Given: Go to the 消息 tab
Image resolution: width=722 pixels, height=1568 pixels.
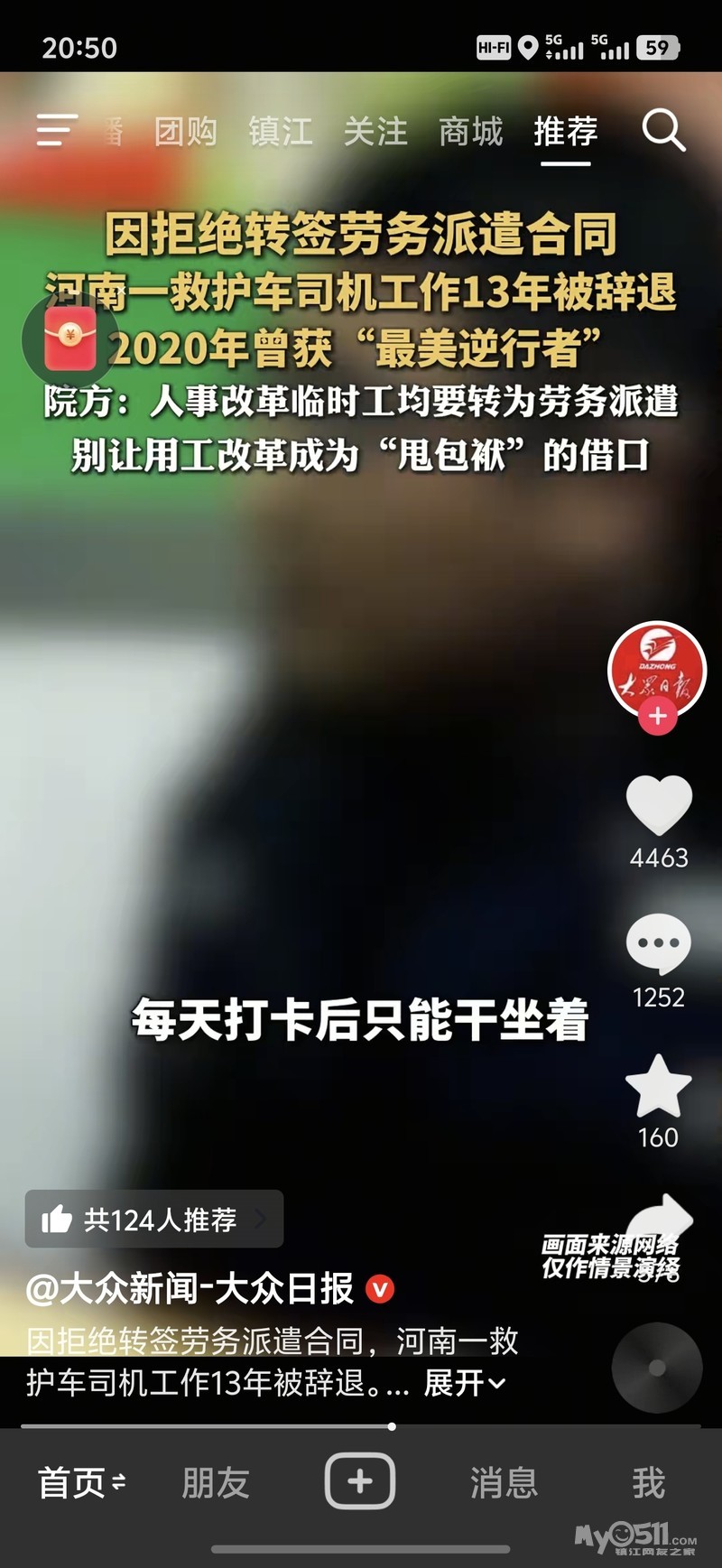Looking at the screenshot, I should point(504,1483).
